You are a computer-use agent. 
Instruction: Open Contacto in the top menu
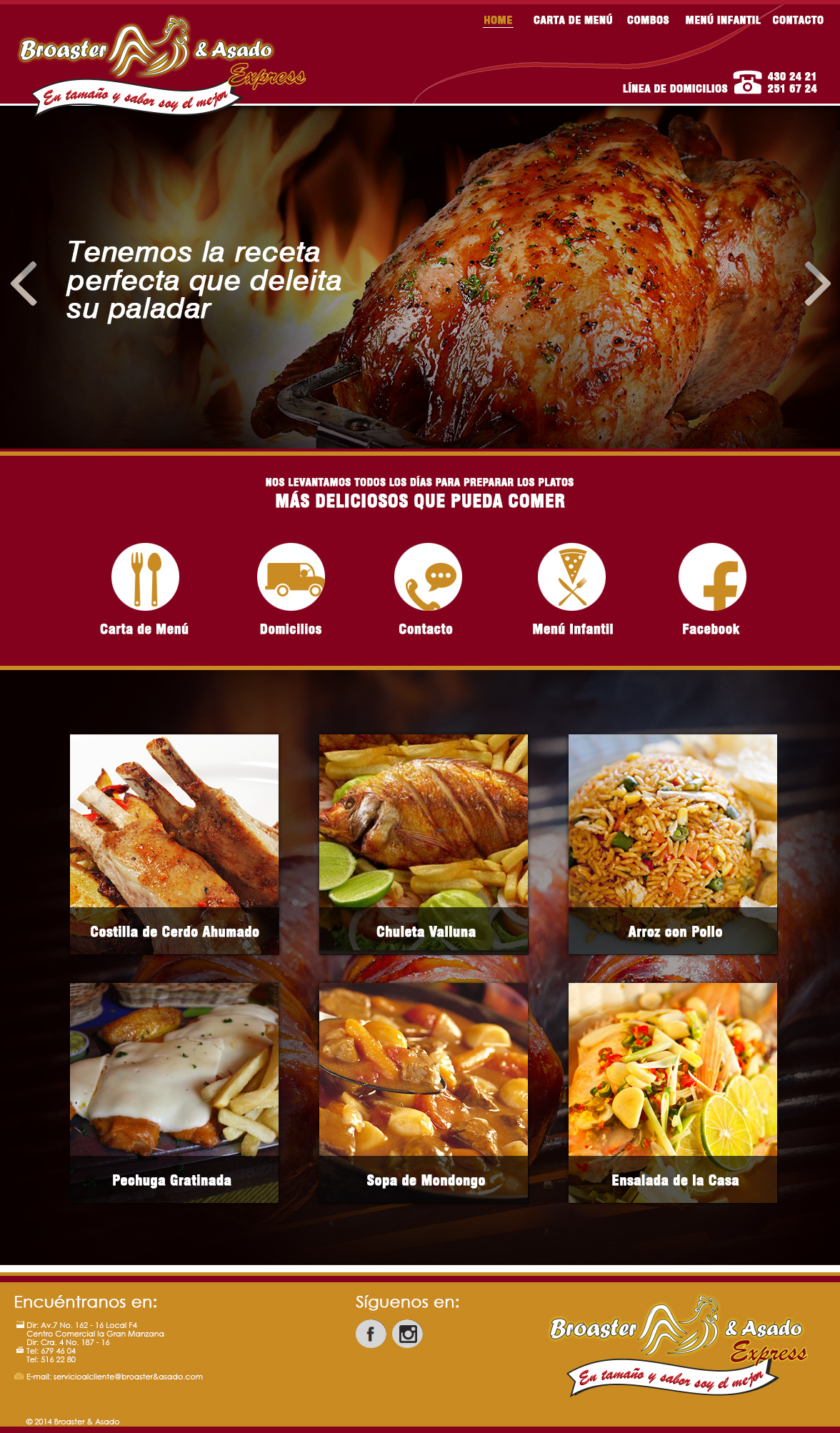point(797,20)
